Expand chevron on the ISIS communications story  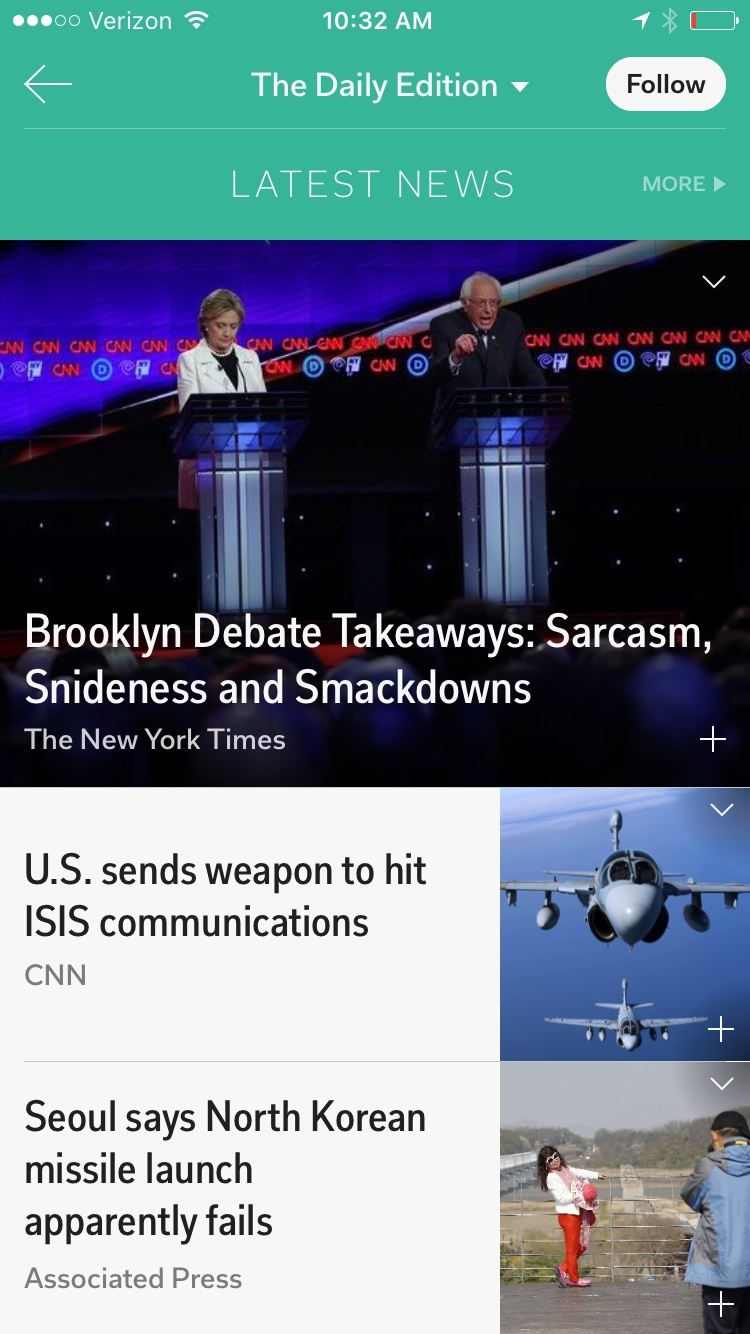click(x=722, y=810)
